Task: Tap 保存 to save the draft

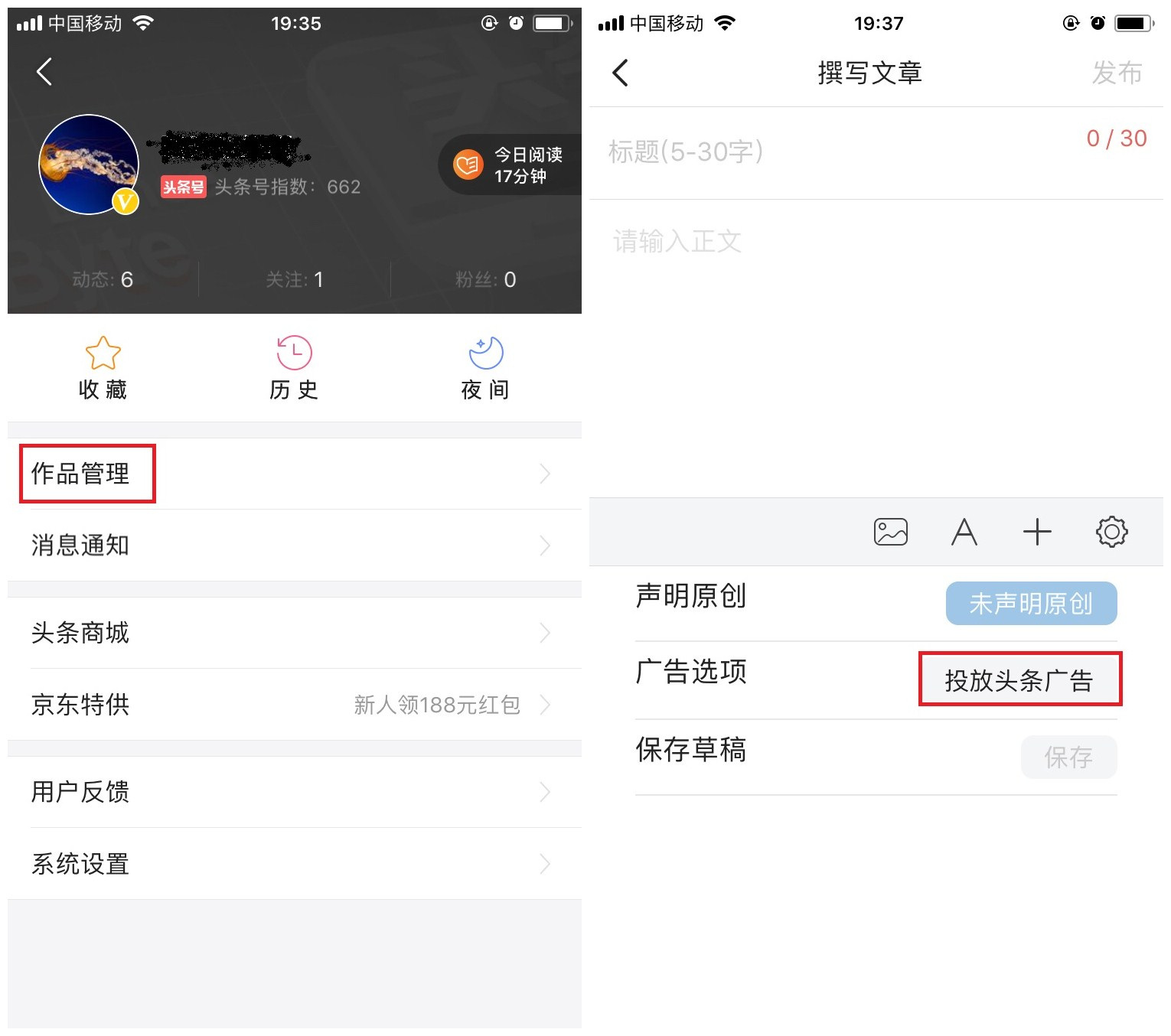Action: point(1068,757)
